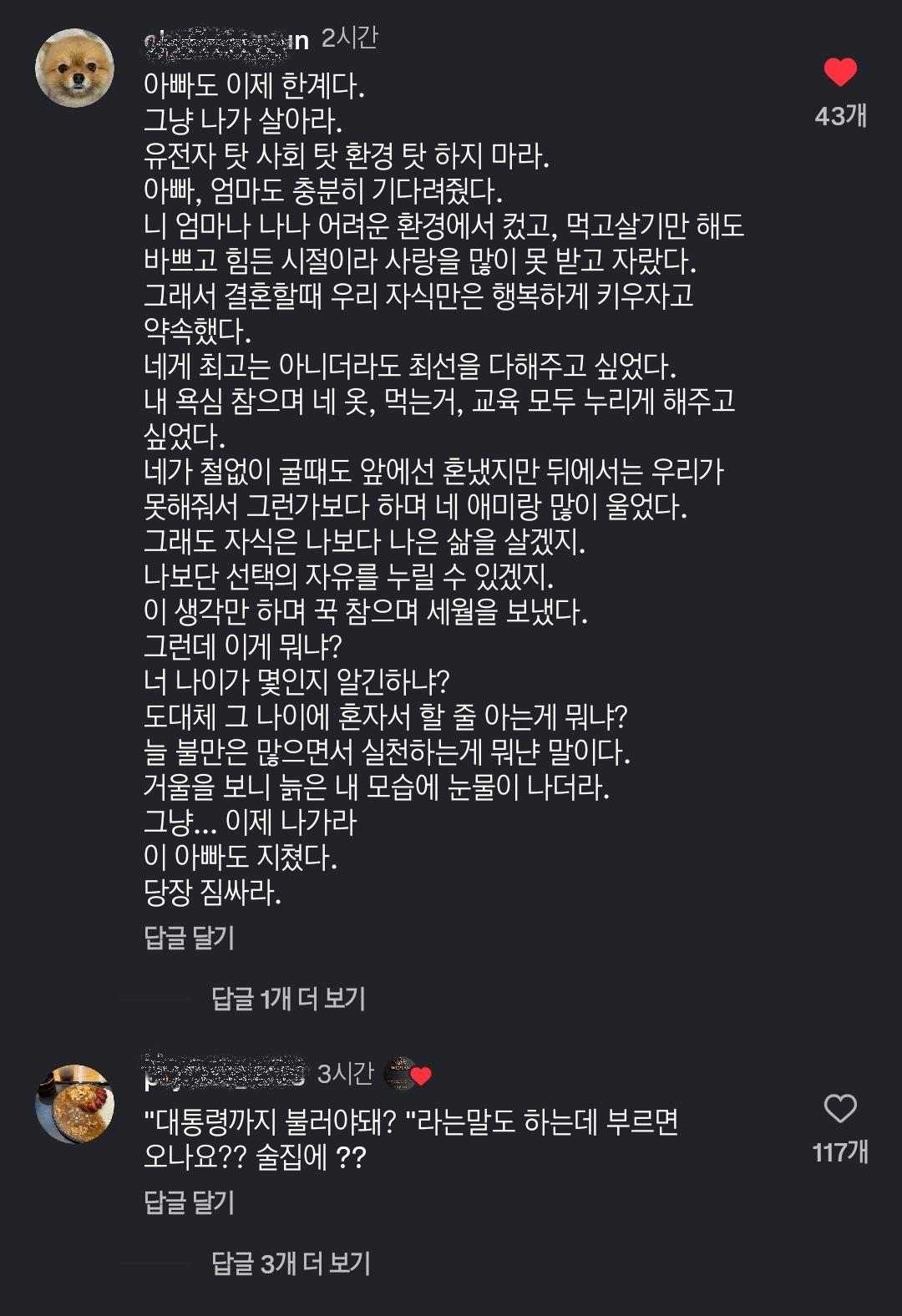
Task: Open the second commenter's profile via their username
Action: 225,1076
